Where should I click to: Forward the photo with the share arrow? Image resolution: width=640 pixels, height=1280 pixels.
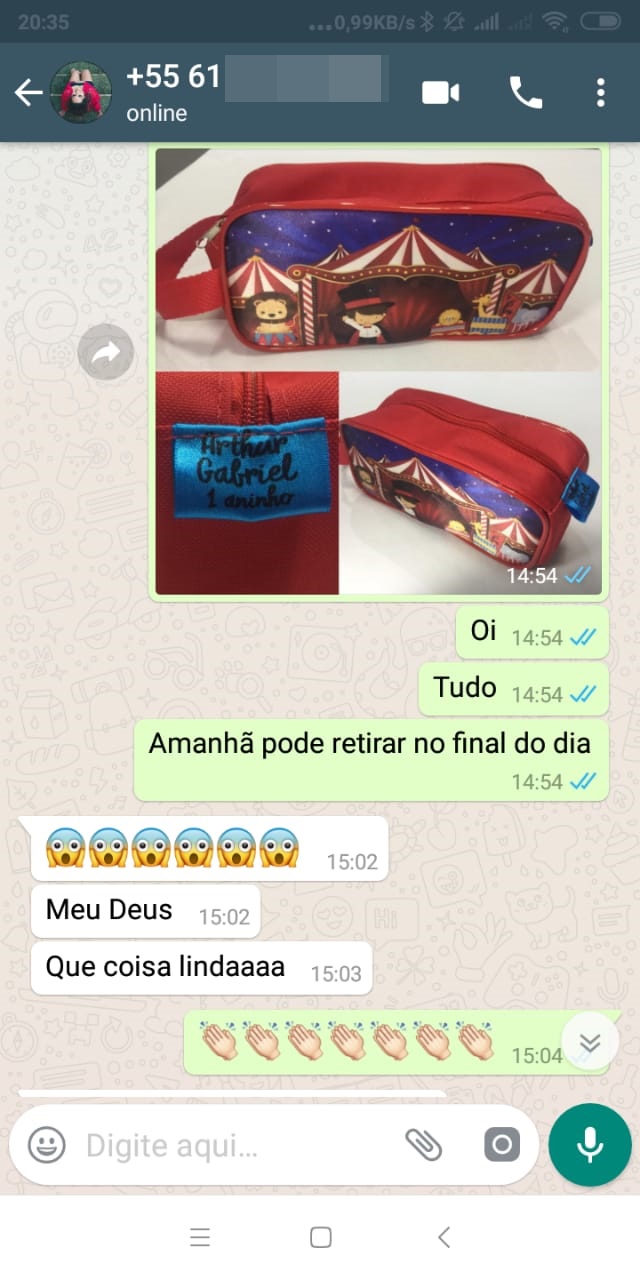coord(106,352)
